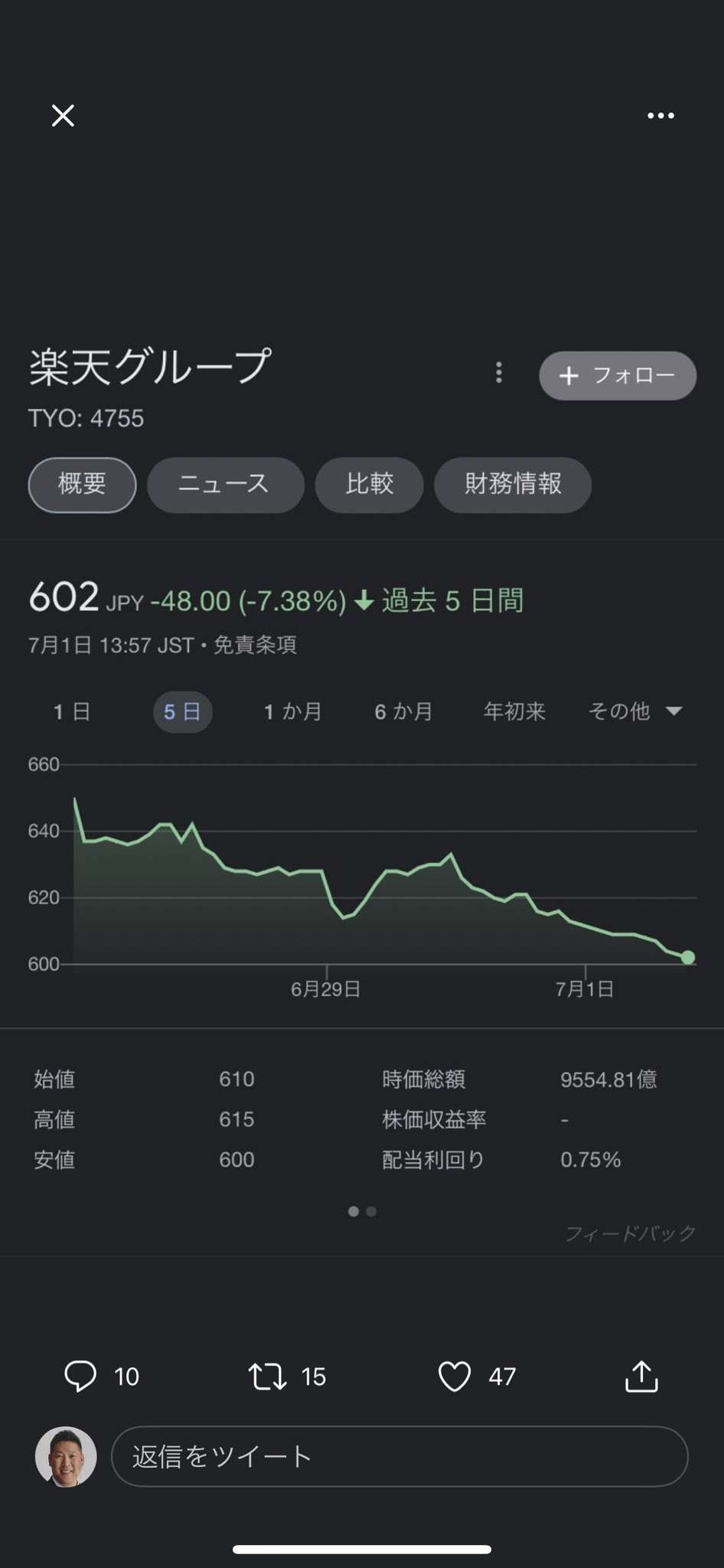
Task: Tap the 返信をツイート reply field
Action: point(400,1456)
